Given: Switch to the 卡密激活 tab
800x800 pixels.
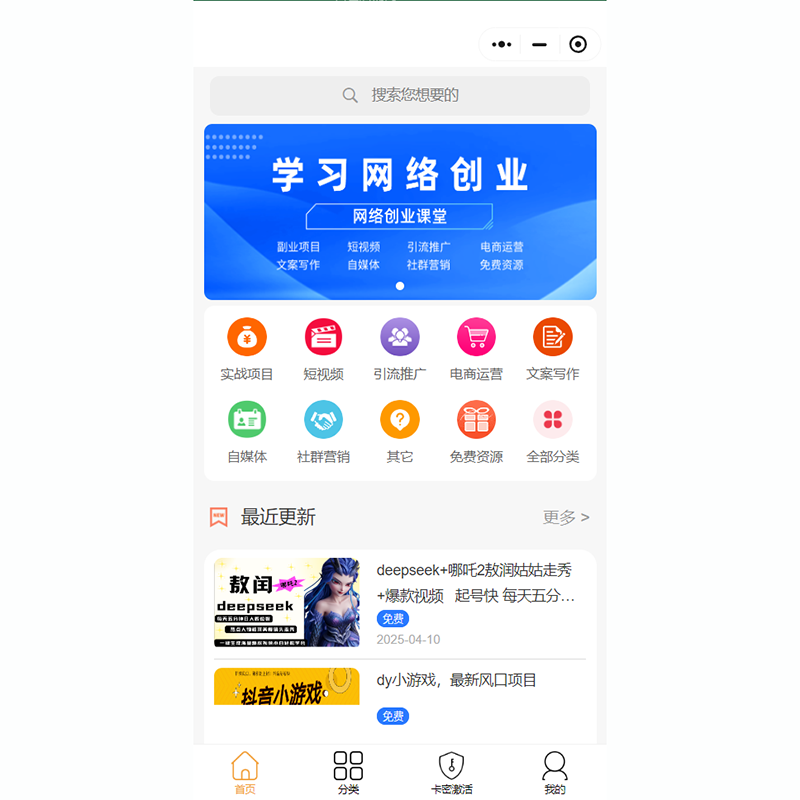Looking at the screenshot, I should pos(452,773).
